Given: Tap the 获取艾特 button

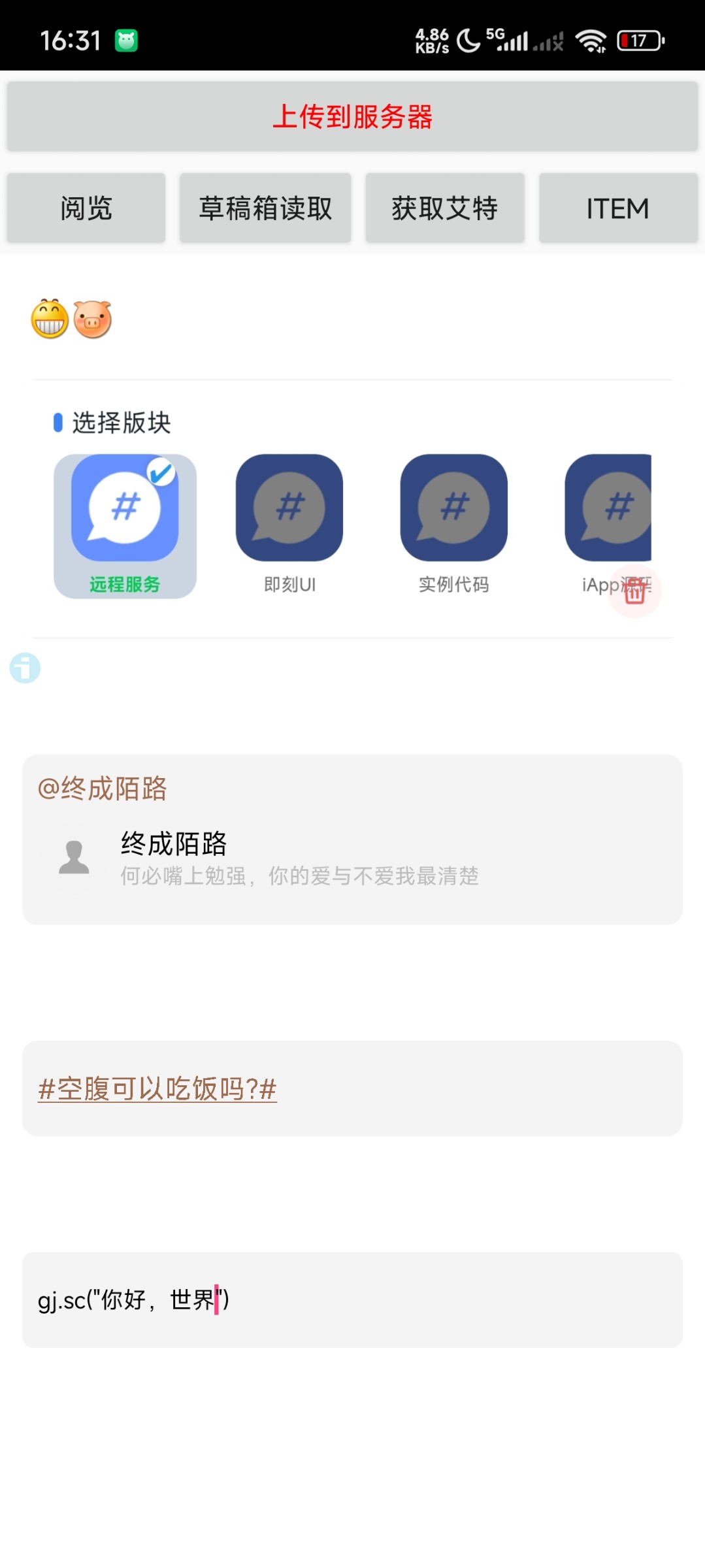Looking at the screenshot, I should tap(445, 208).
